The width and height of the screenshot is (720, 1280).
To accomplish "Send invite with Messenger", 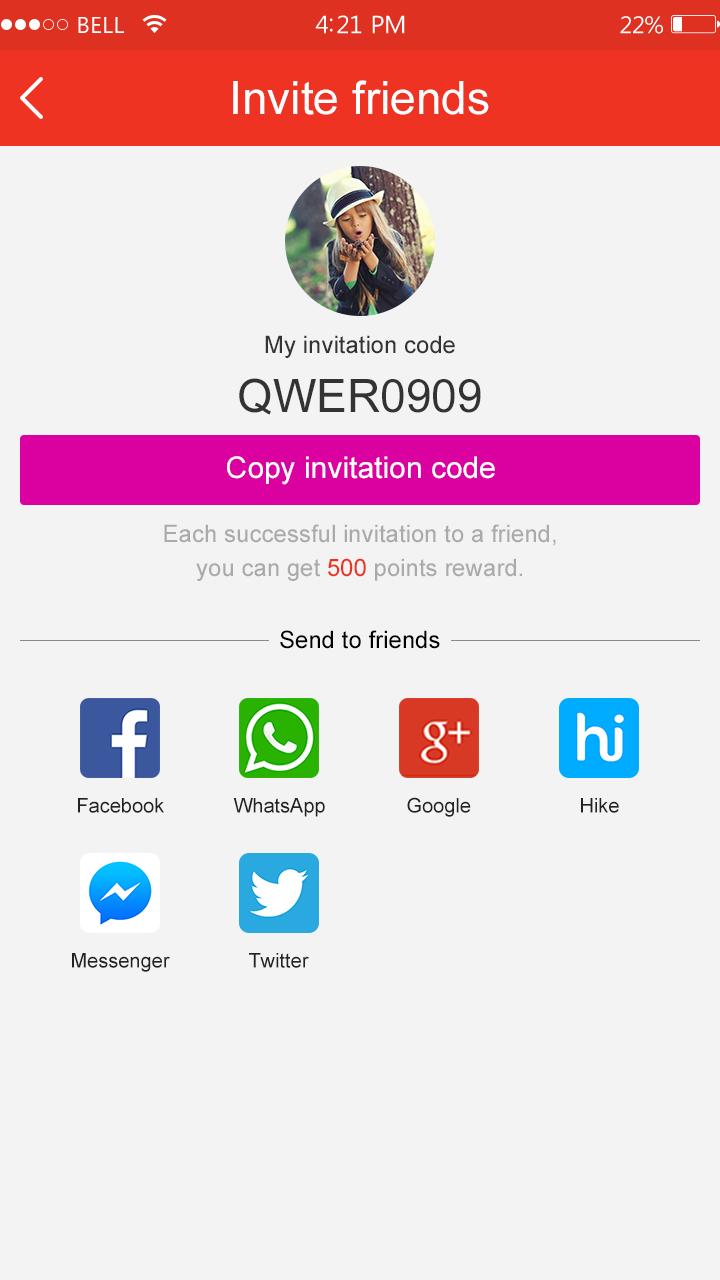I will pos(120,893).
